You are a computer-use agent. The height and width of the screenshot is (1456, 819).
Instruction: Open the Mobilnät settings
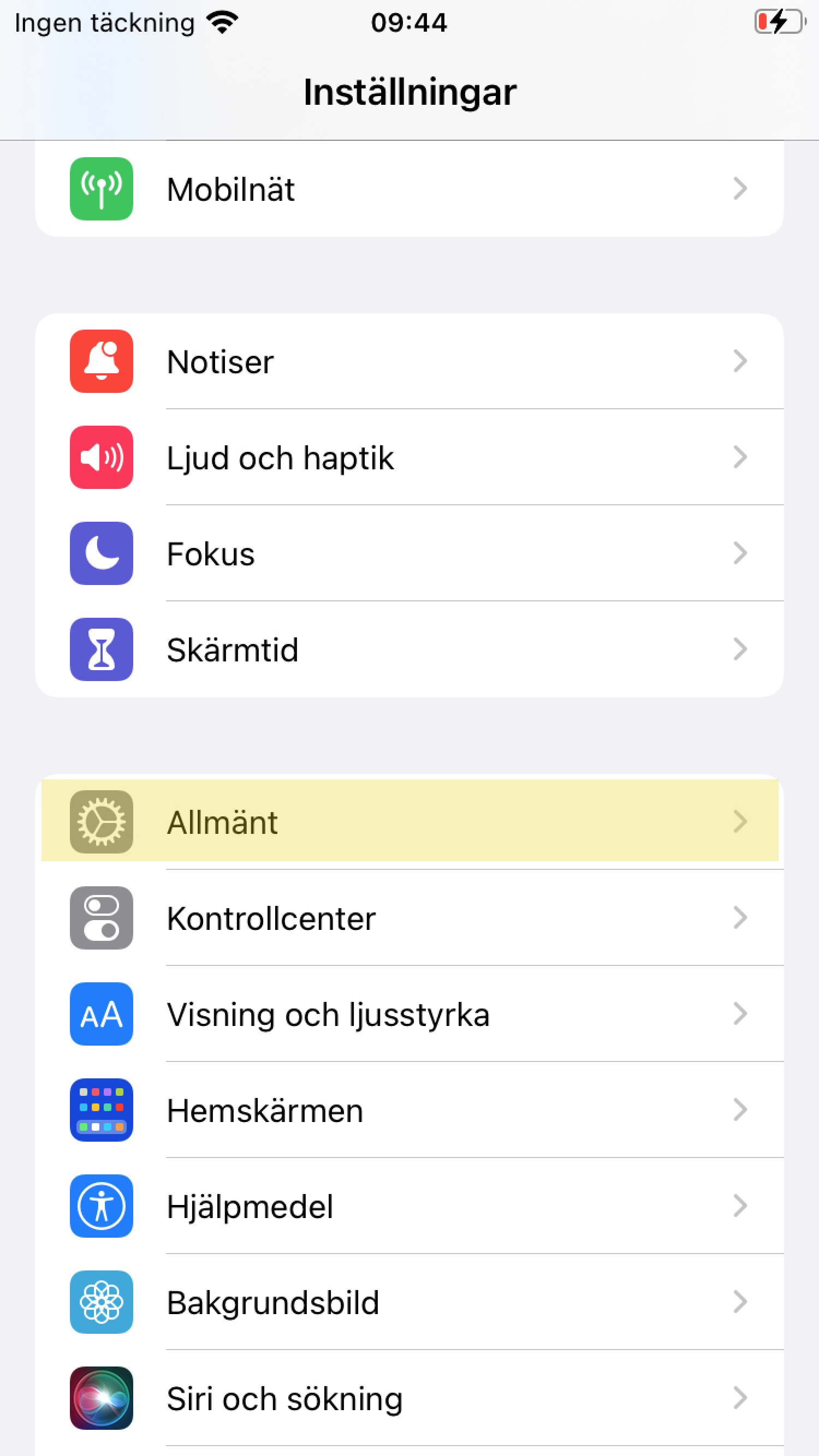click(410, 189)
